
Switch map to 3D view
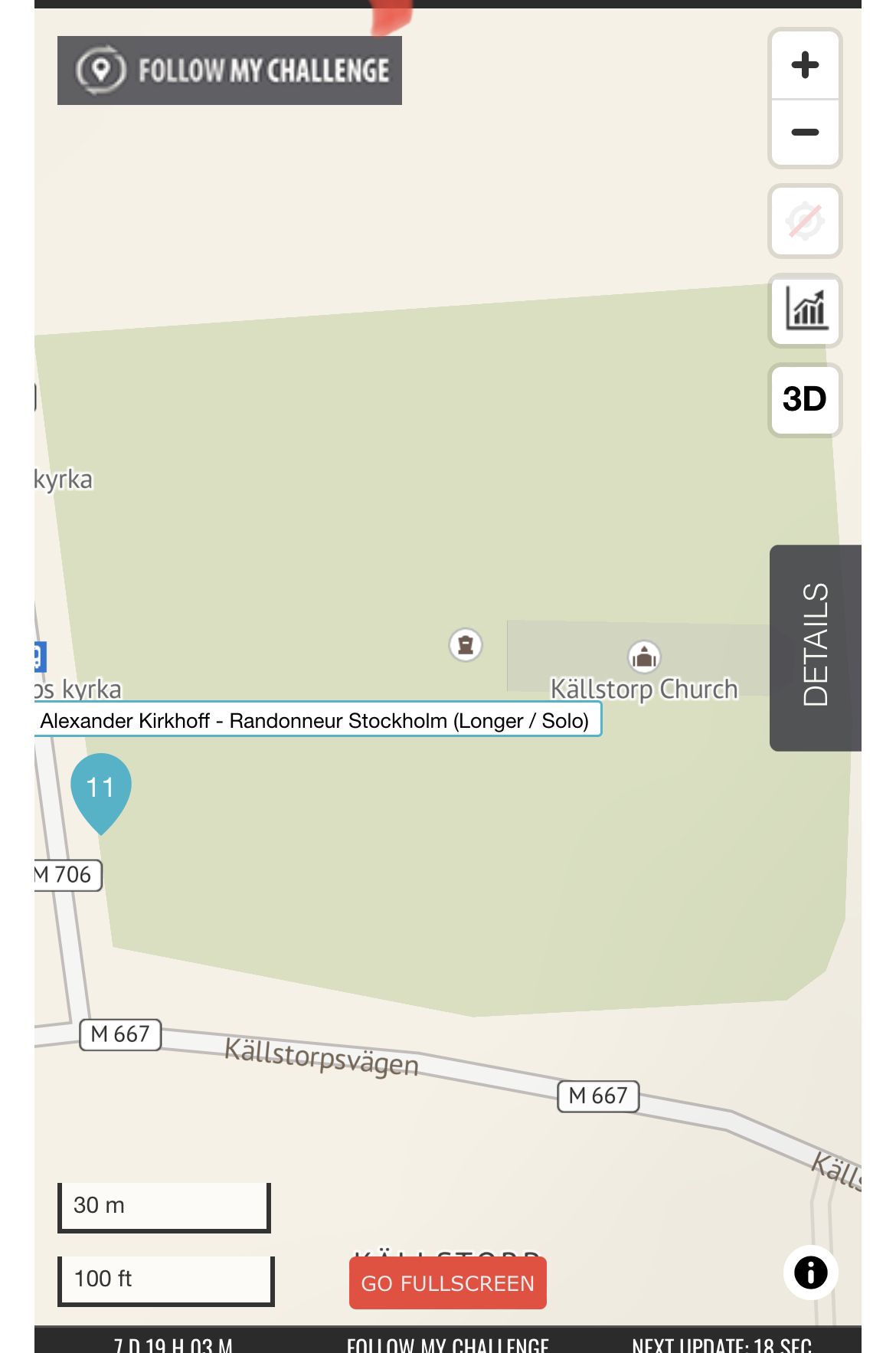tap(805, 399)
